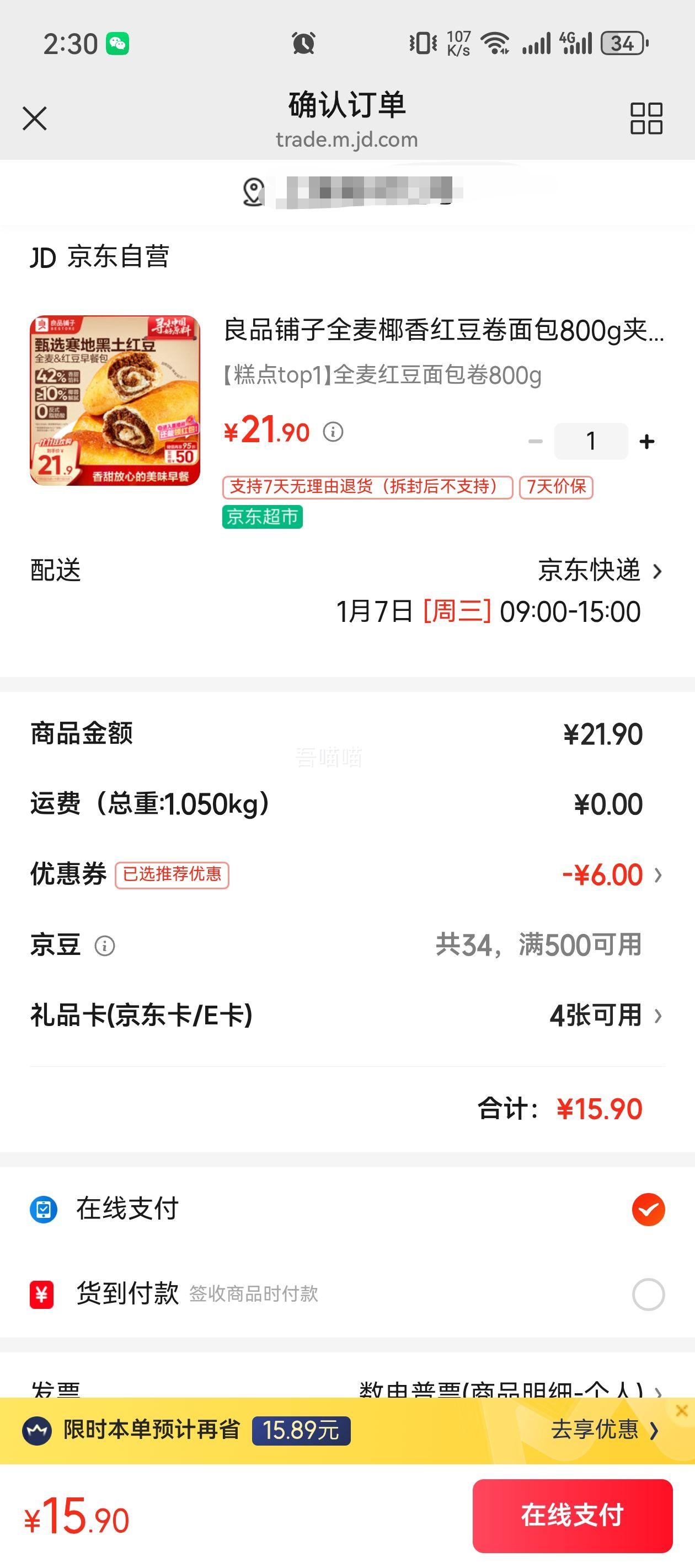Click the location pin icon on the address bar
Screen dimensions: 695x1568
pyautogui.click(x=252, y=192)
